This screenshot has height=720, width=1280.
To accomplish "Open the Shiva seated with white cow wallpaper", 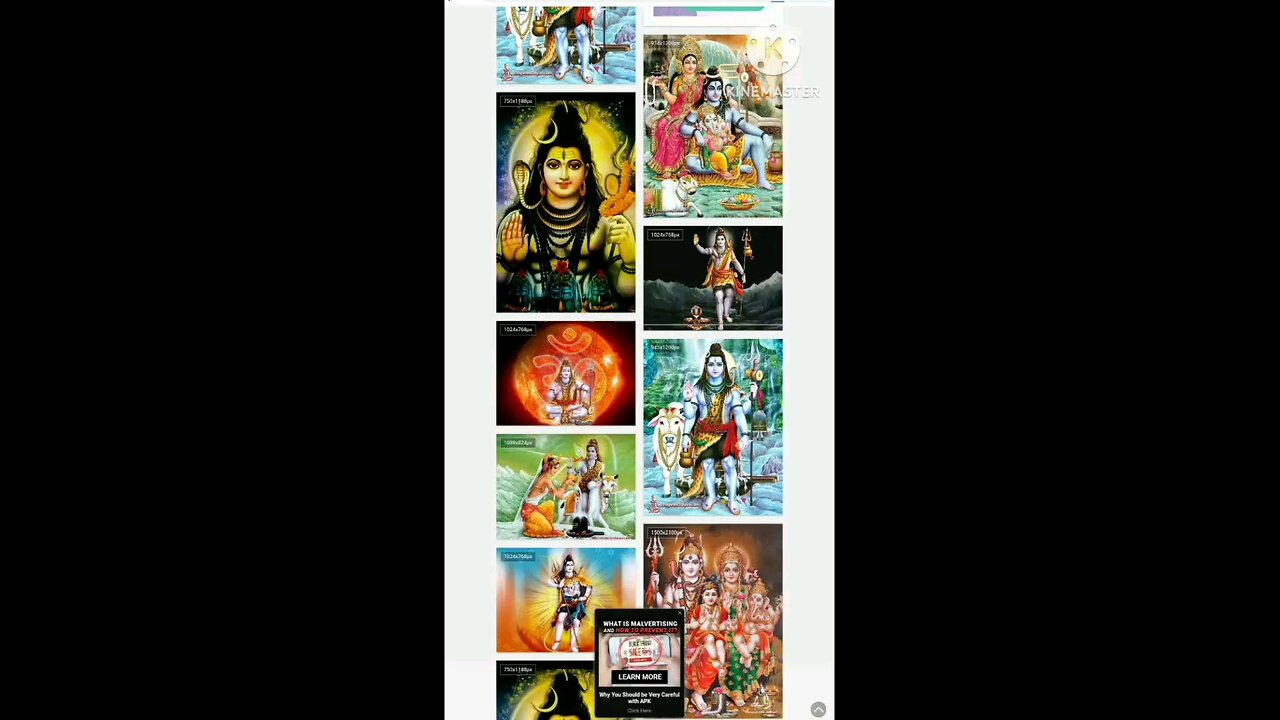I will 712,427.
